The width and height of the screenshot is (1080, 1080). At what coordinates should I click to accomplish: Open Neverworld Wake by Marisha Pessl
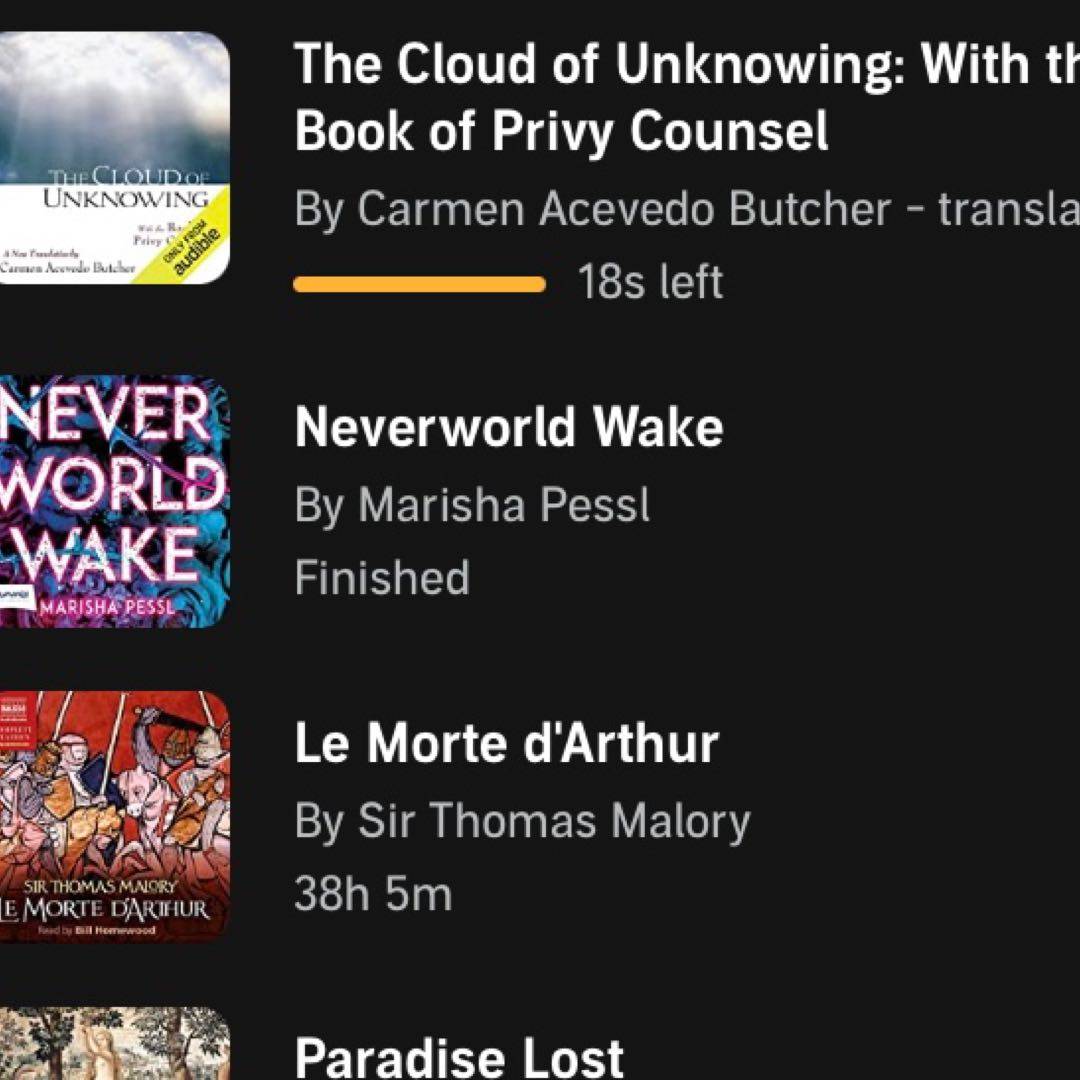(508, 429)
